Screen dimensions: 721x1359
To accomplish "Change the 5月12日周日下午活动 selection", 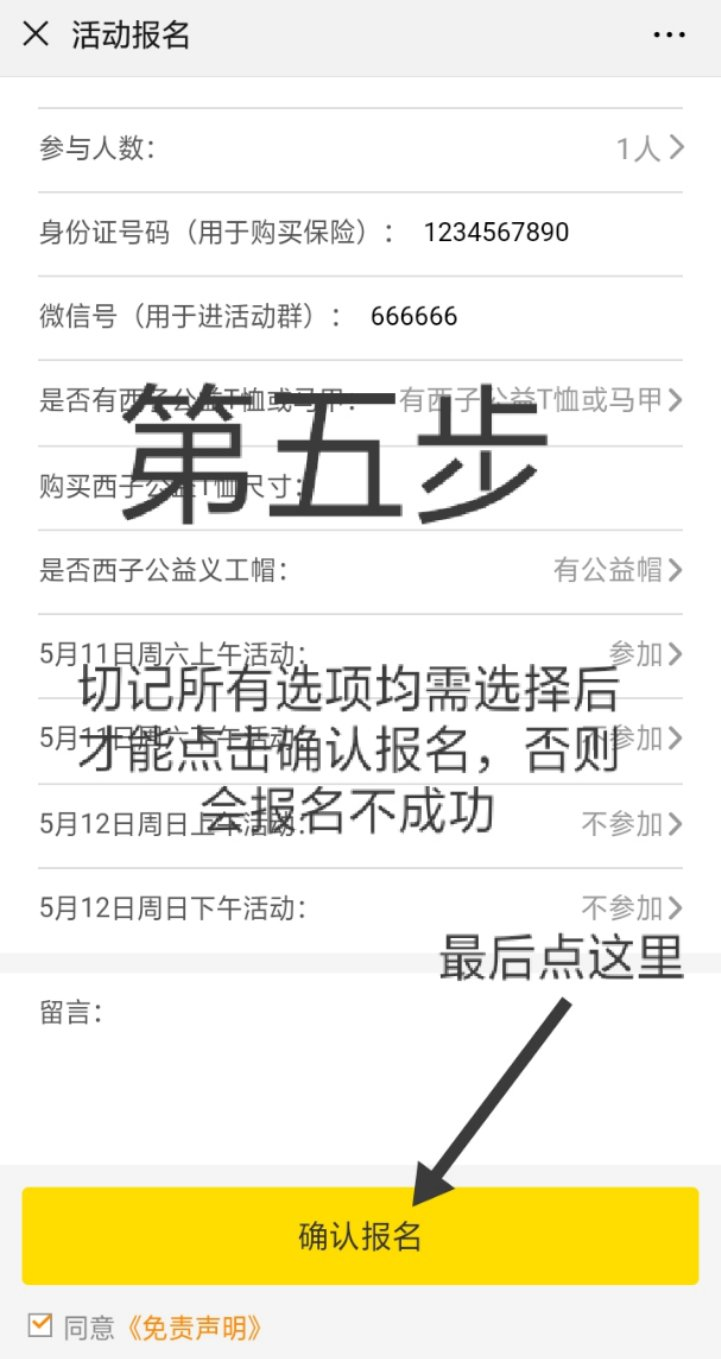I will (632, 908).
